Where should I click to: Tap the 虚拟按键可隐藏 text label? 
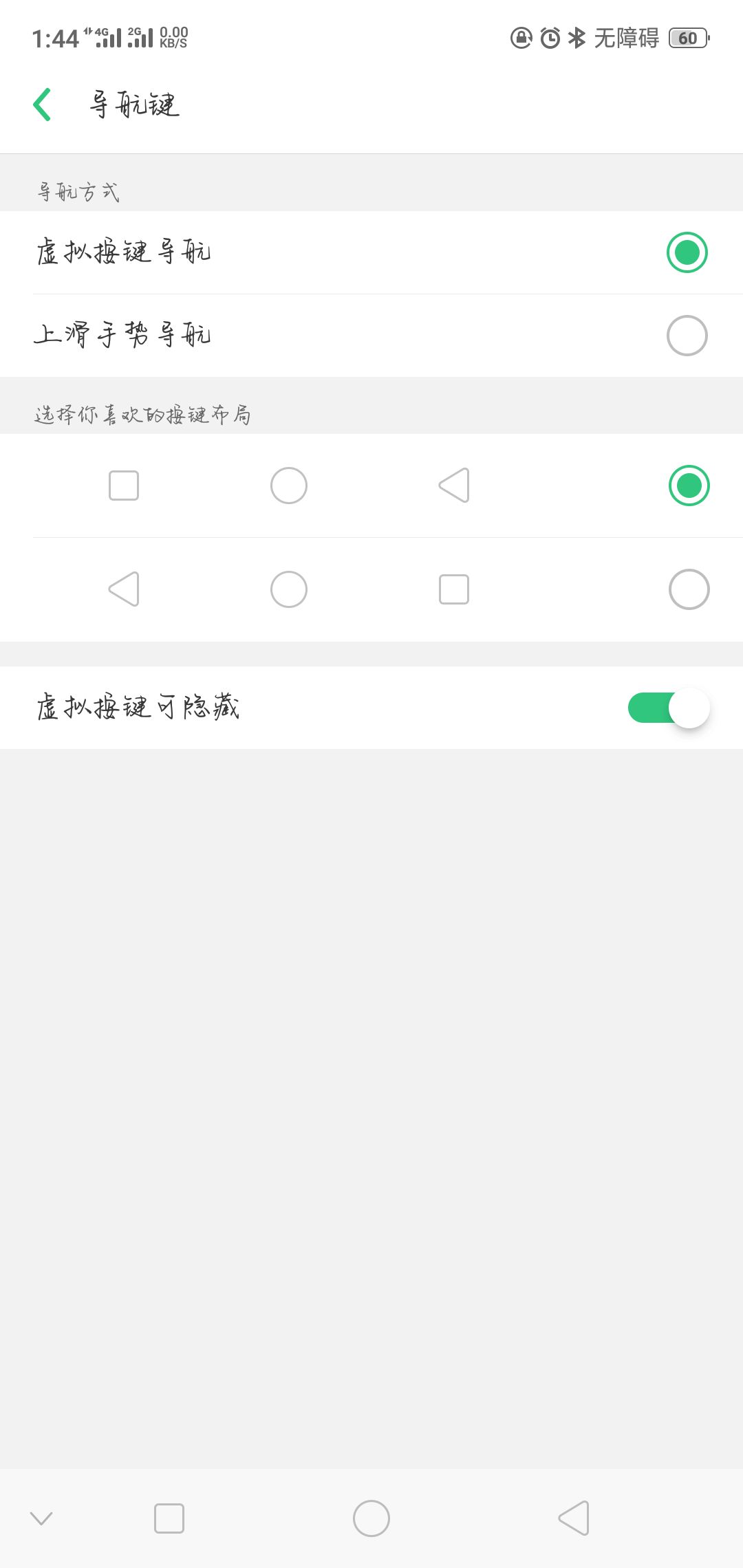click(138, 707)
